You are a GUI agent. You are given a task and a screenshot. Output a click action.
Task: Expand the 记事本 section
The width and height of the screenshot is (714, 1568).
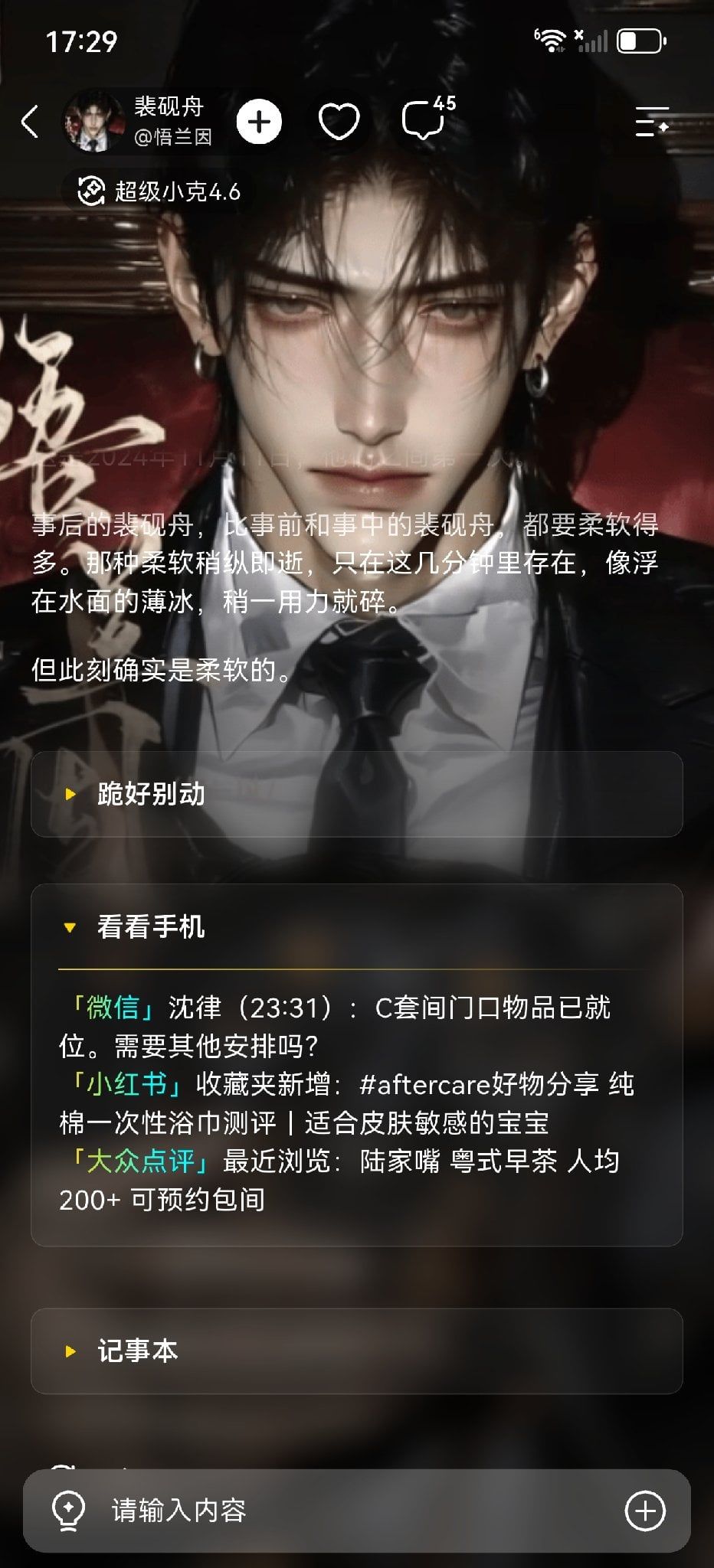point(356,1351)
